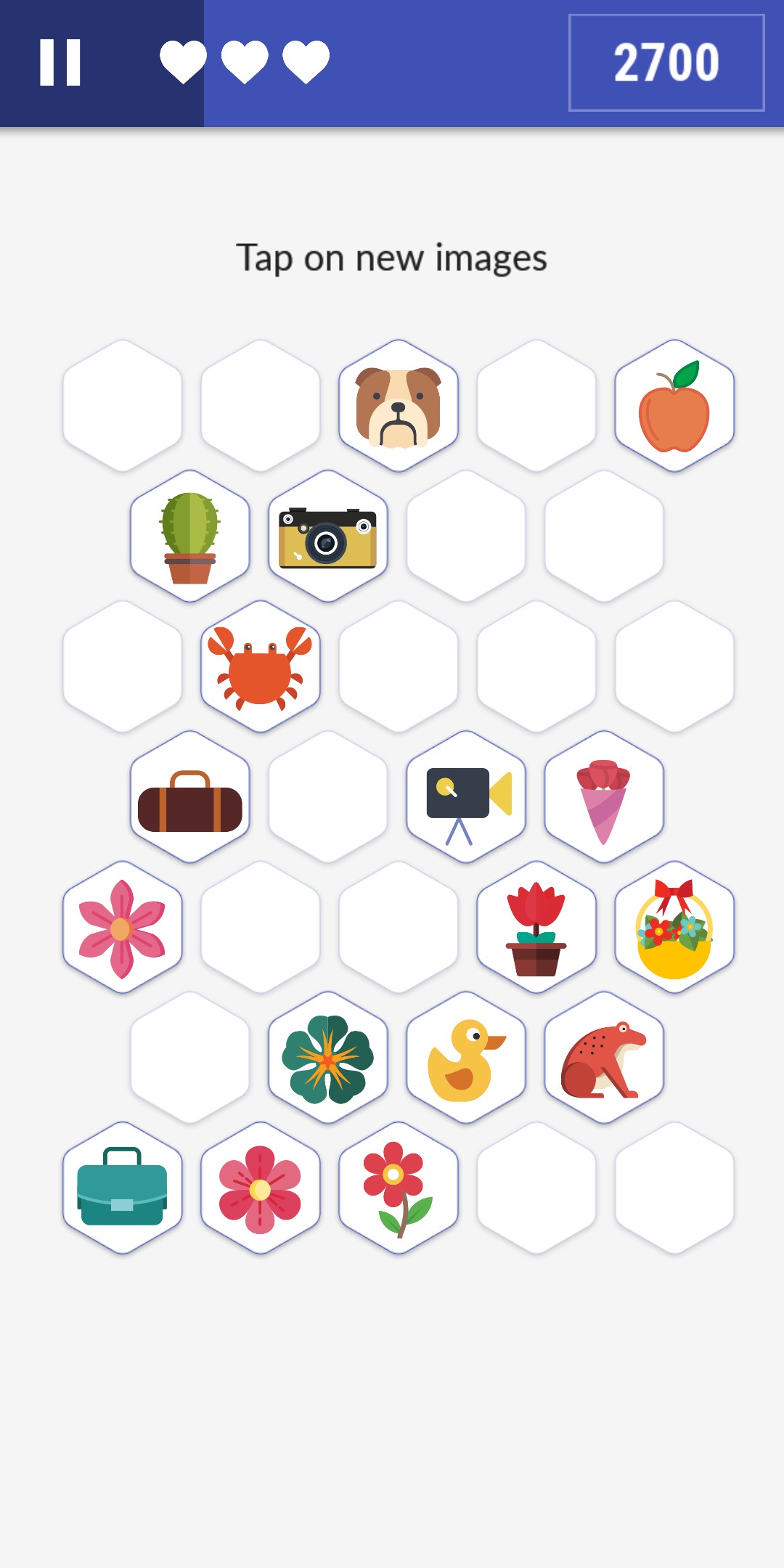The width and height of the screenshot is (784, 1568).
Task: Tap the pink six-petal flower tile
Action: click(122, 928)
